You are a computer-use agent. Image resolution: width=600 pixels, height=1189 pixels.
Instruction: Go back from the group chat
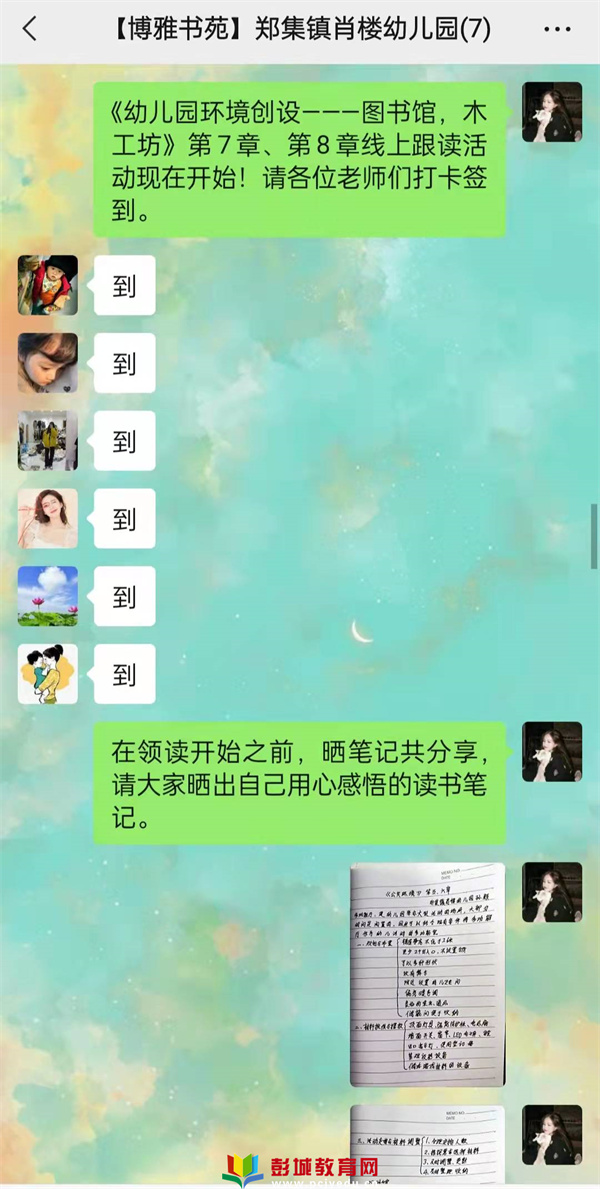click(29, 29)
